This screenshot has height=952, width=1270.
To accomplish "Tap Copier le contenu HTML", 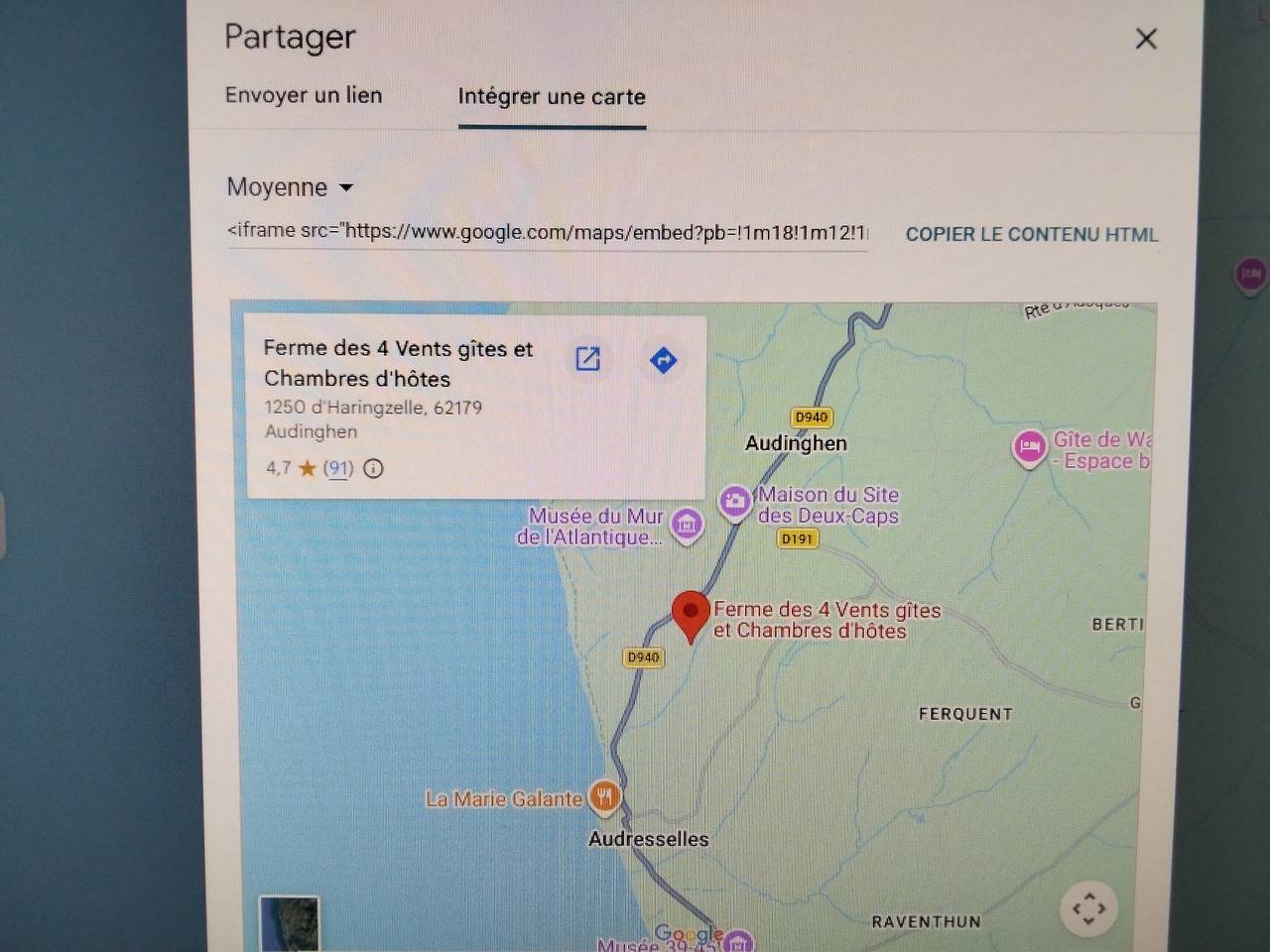I will pos(1031,234).
